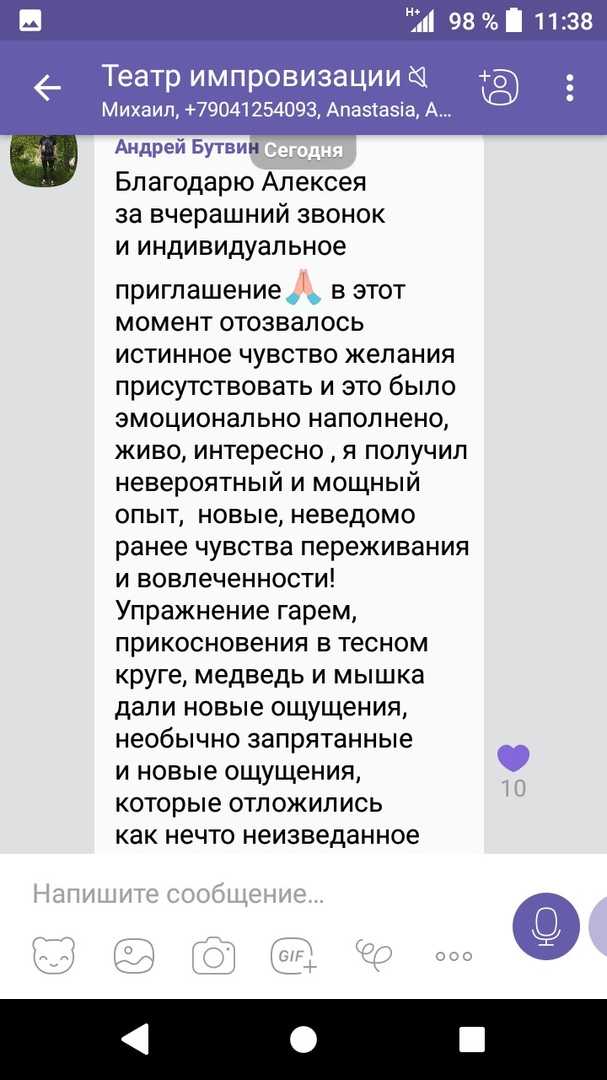Record a voice message with the microphone
Image resolution: width=607 pixels, height=1080 pixels.
point(546,926)
